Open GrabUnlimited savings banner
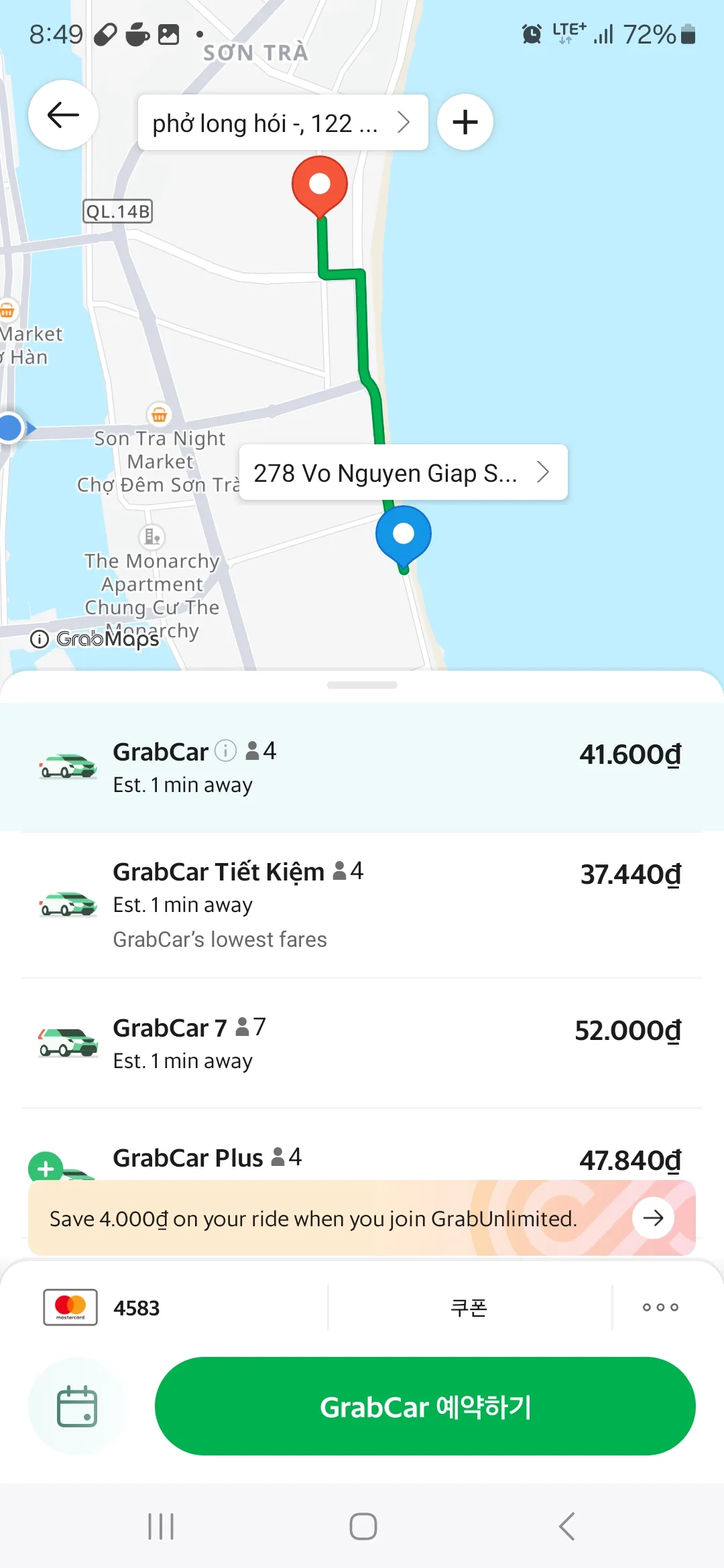The height and width of the screenshot is (1568, 724). point(362,1218)
